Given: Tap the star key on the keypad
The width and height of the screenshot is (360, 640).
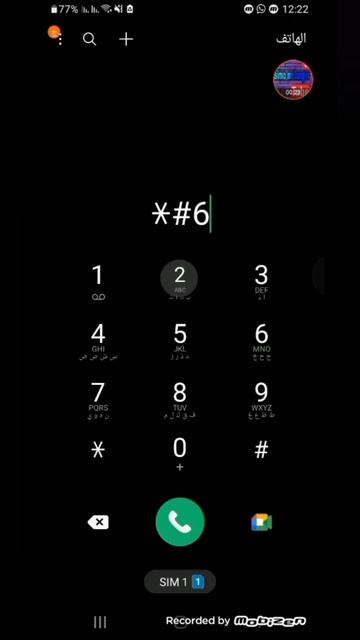Looking at the screenshot, I should coord(98,450).
